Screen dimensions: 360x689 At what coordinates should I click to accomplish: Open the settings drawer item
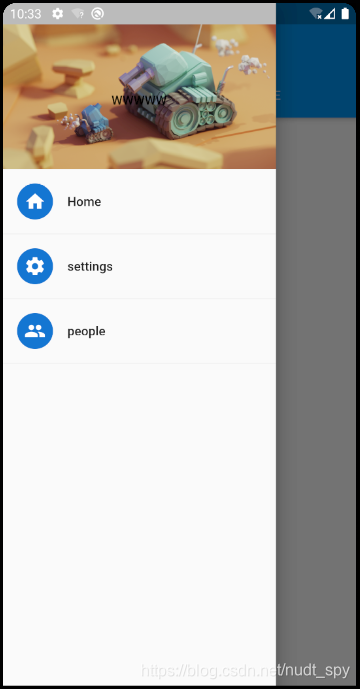tap(139, 266)
